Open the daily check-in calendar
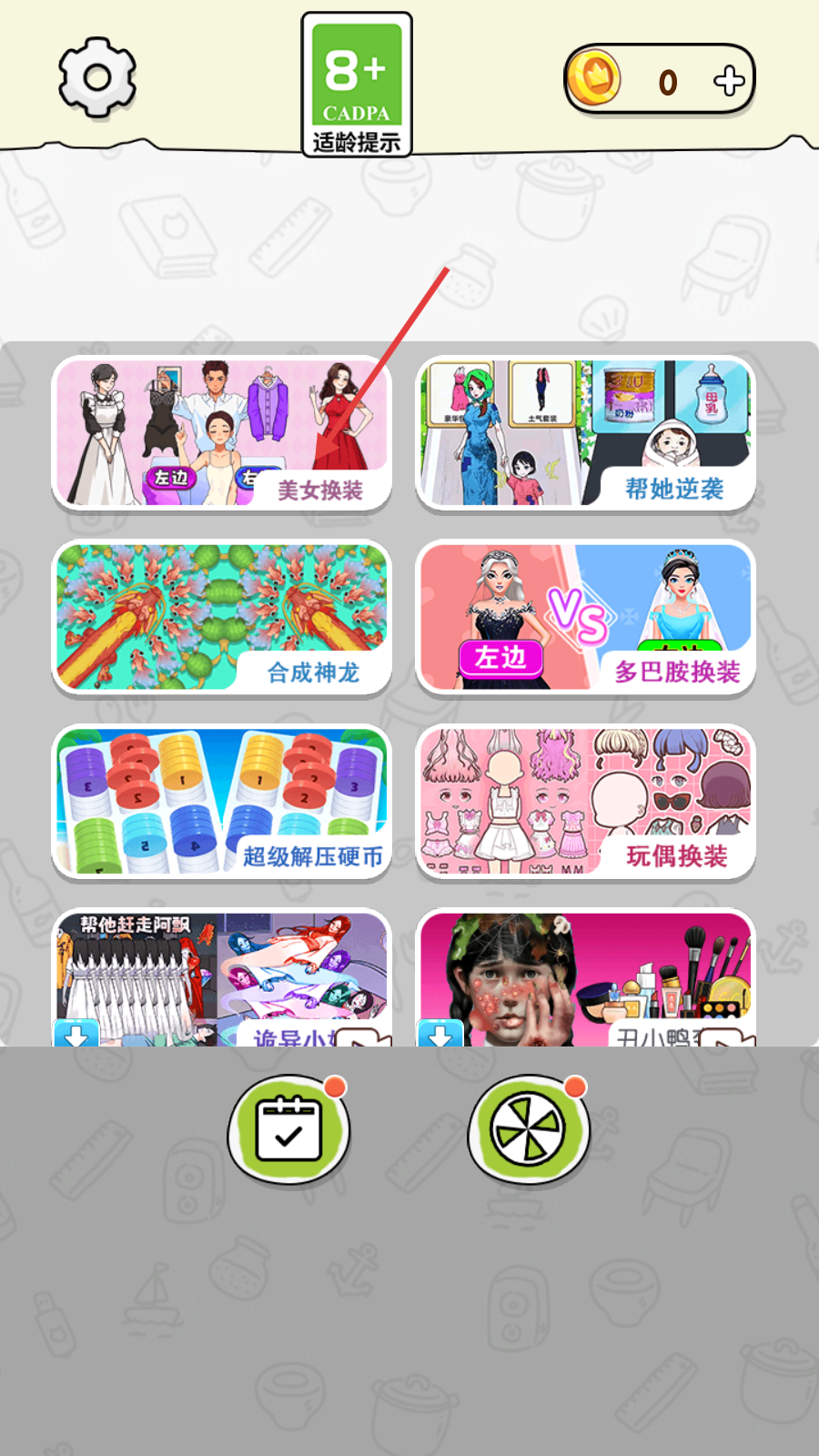This screenshot has height=1456, width=819. [288, 1129]
